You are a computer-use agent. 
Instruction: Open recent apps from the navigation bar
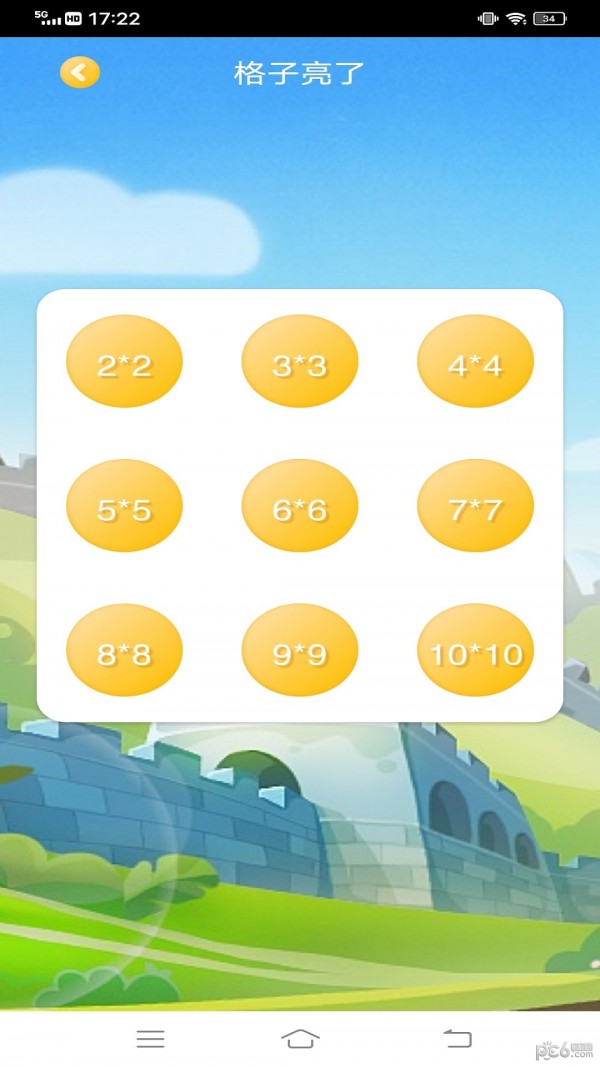[150, 1039]
